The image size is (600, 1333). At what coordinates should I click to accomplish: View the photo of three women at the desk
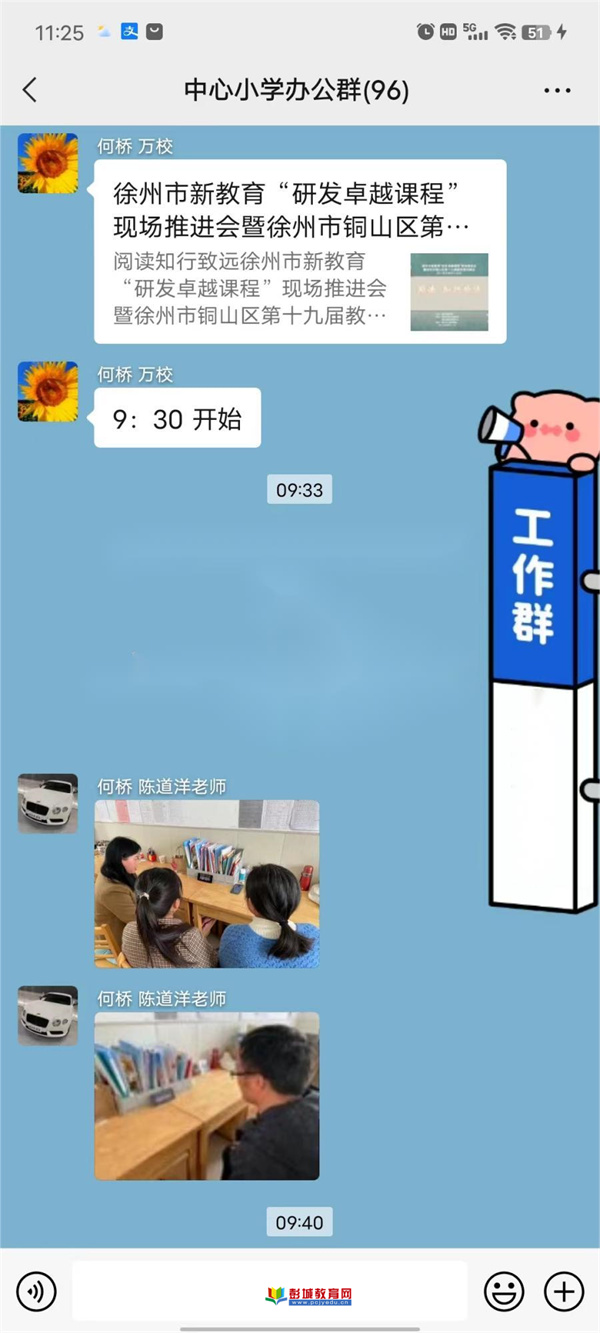tap(207, 883)
